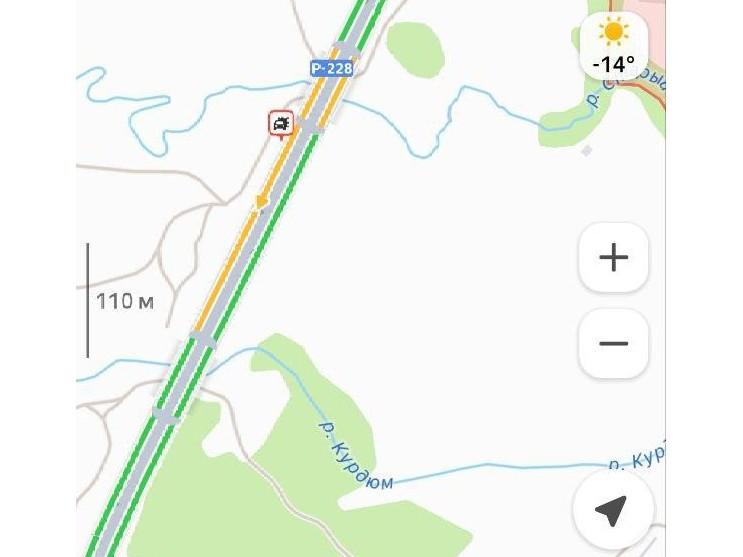This screenshot has width=743, height=557.
Task: Tap the road accident marker
Action: click(x=281, y=123)
